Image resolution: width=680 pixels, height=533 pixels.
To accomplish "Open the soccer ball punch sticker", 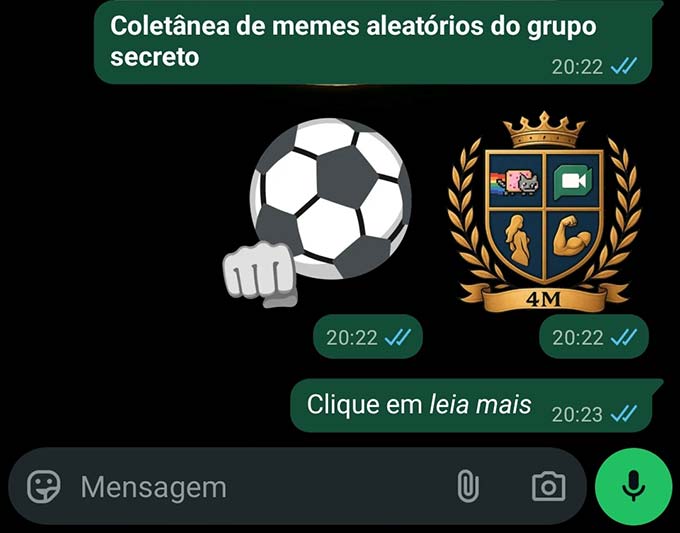I will [320, 208].
